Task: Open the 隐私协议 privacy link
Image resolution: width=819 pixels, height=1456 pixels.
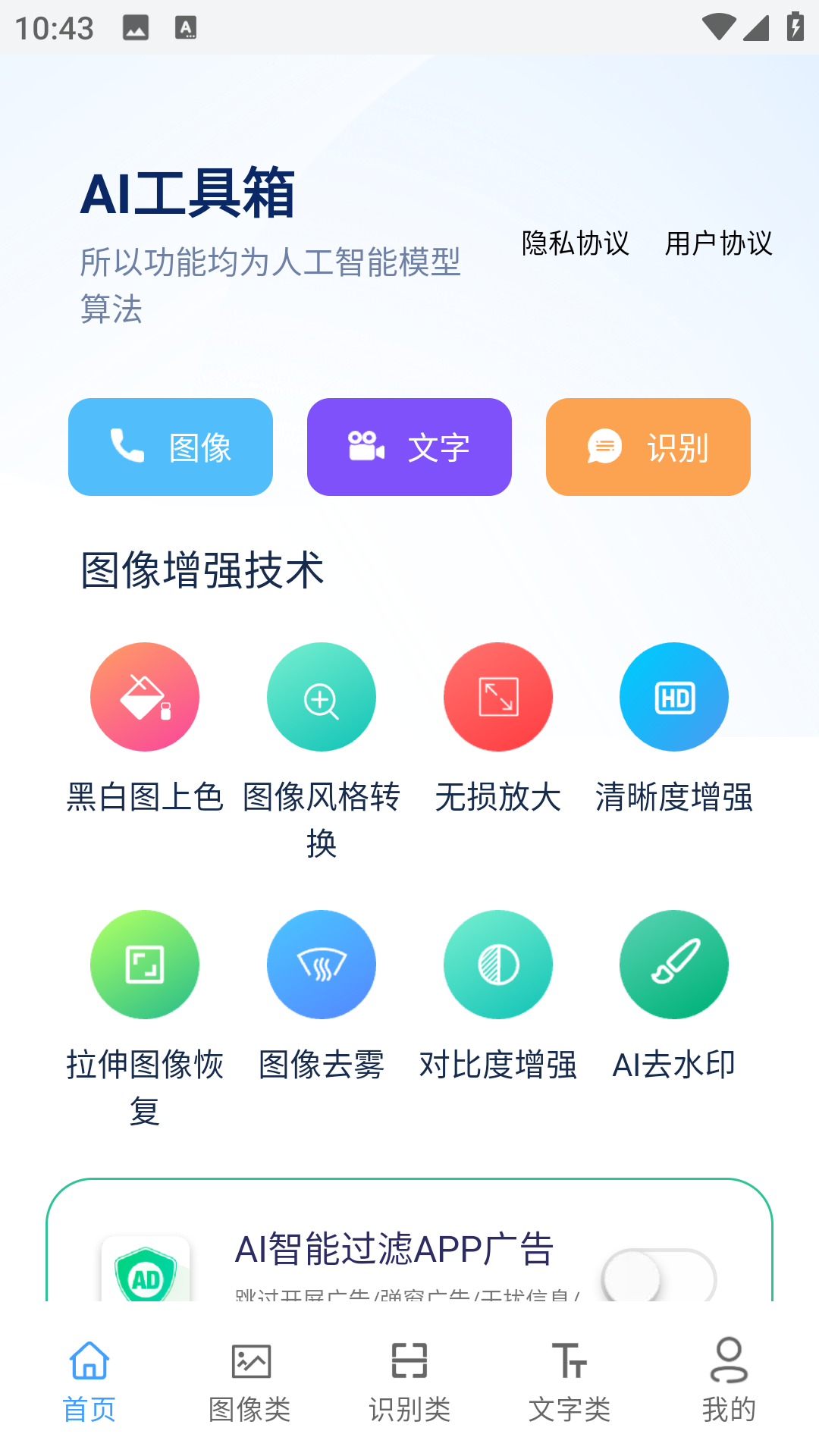Action: tap(574, 244)
